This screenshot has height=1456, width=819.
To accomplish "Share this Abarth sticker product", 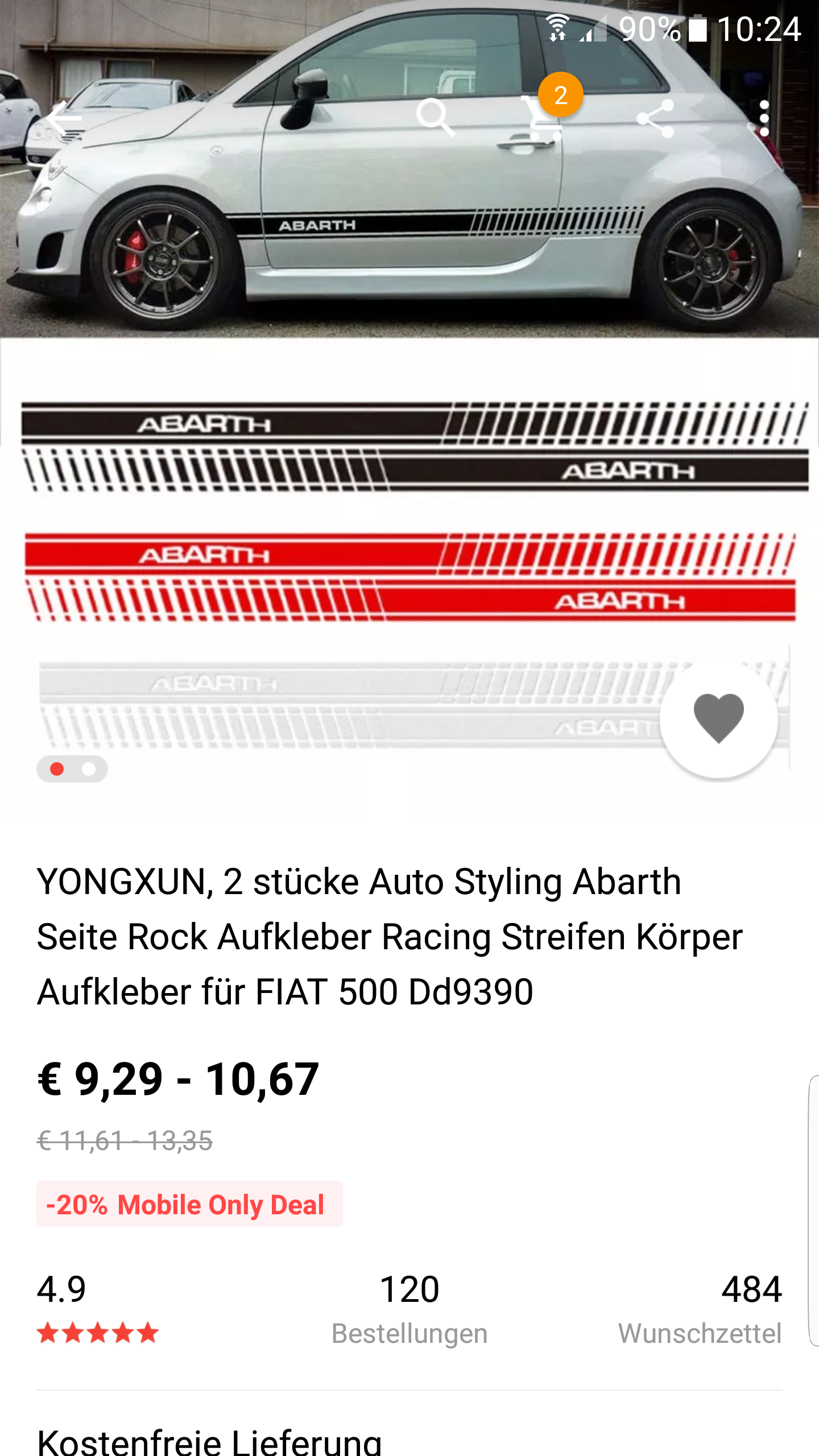I will coord(655,118).
